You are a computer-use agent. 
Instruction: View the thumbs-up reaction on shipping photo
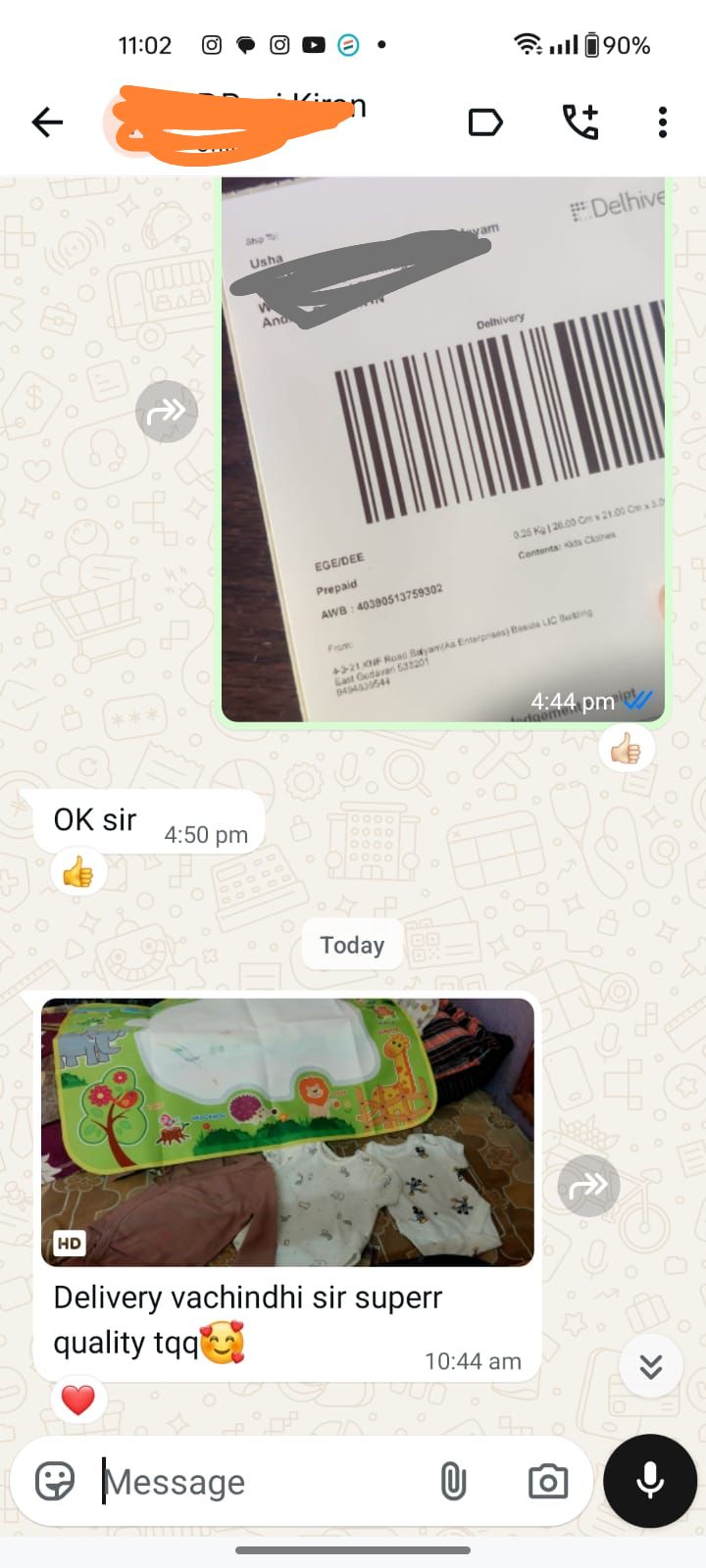point(626,751)
